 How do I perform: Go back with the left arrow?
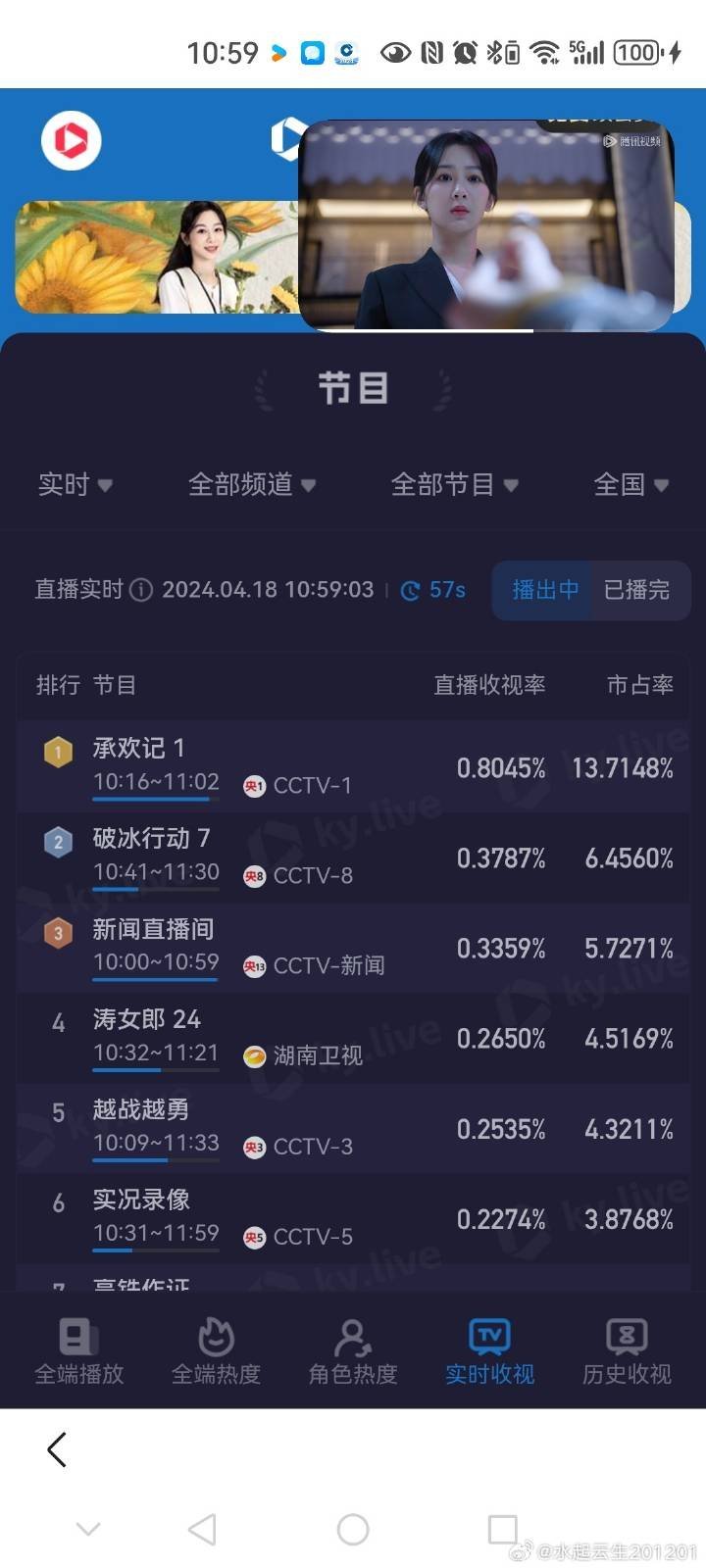[57, 1449]
